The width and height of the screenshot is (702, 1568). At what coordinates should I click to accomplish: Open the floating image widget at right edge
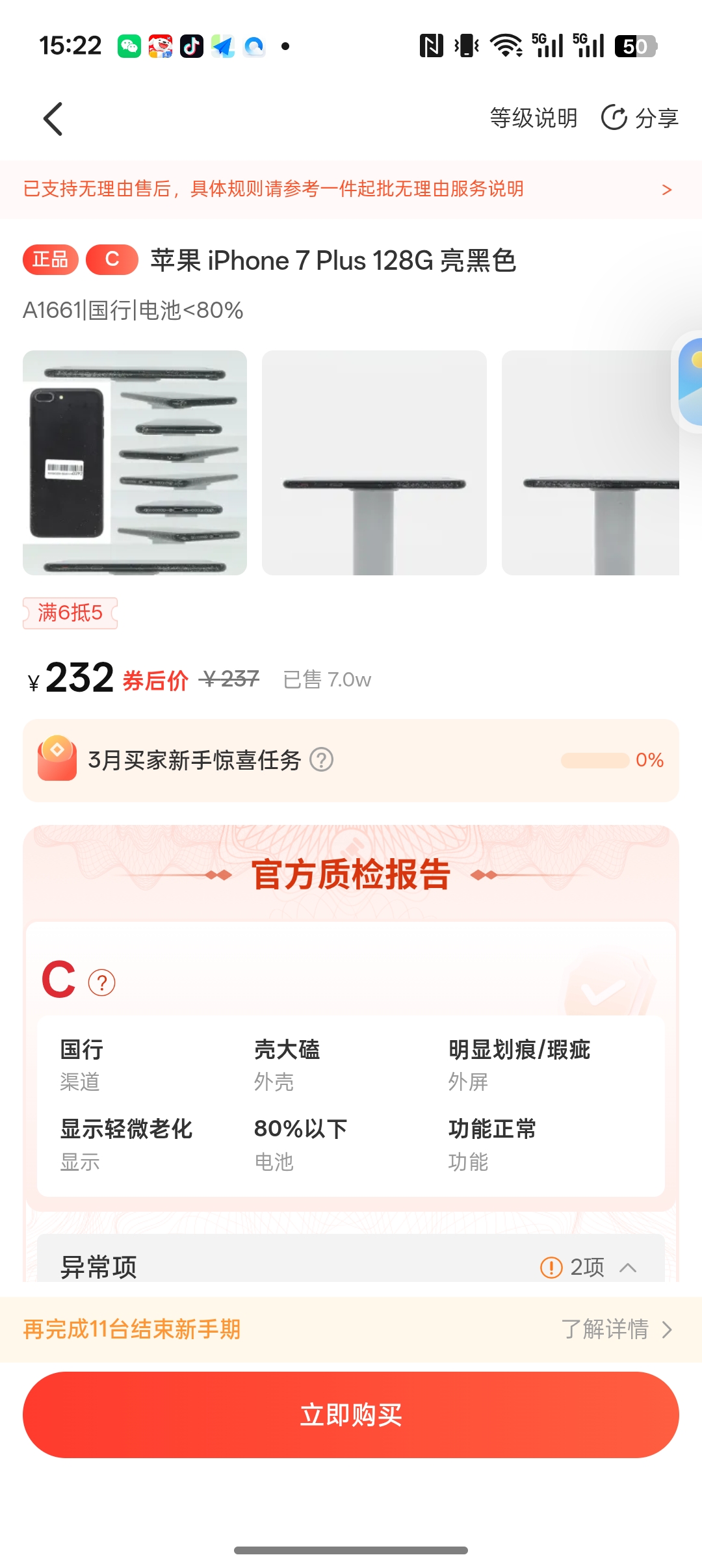689,380
